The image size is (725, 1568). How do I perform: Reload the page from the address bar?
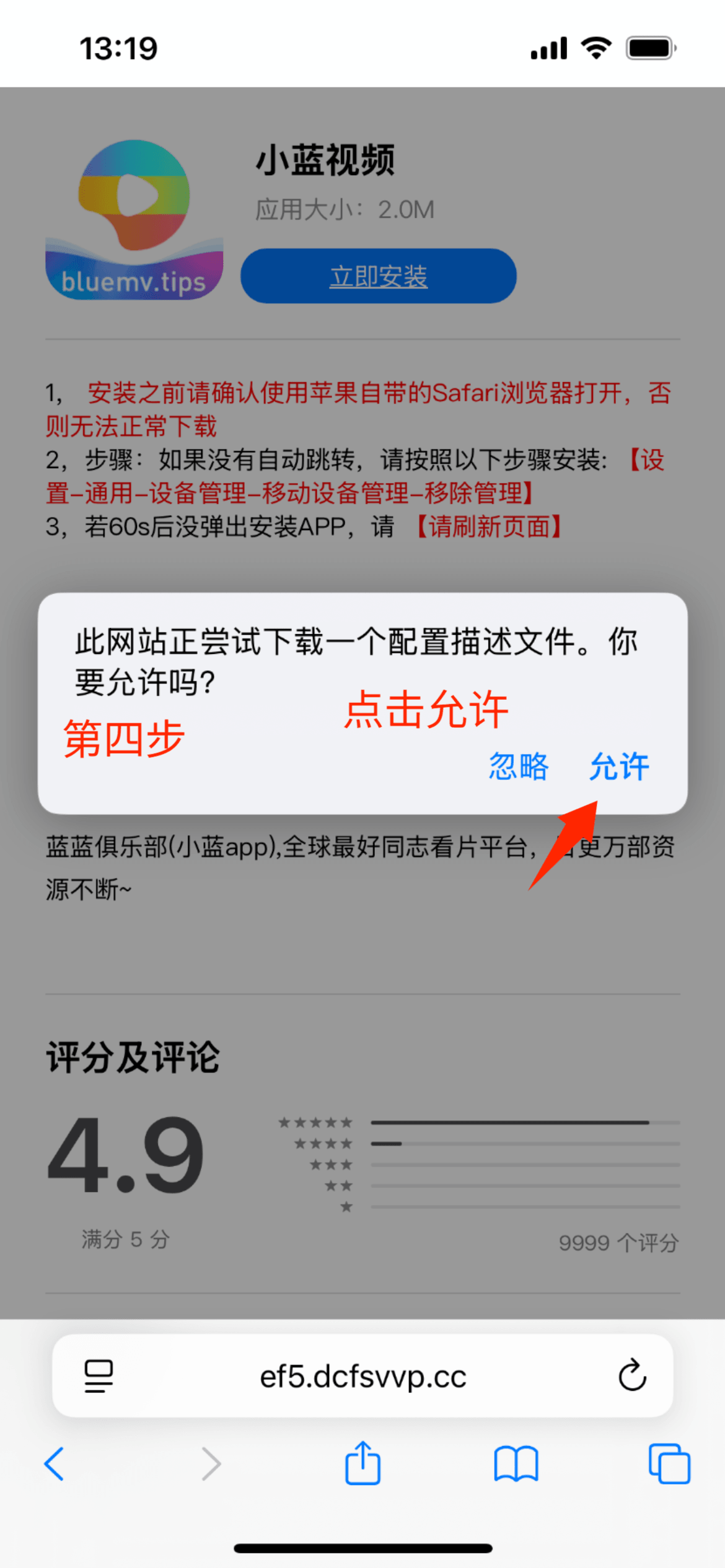tap(632, 1375)
